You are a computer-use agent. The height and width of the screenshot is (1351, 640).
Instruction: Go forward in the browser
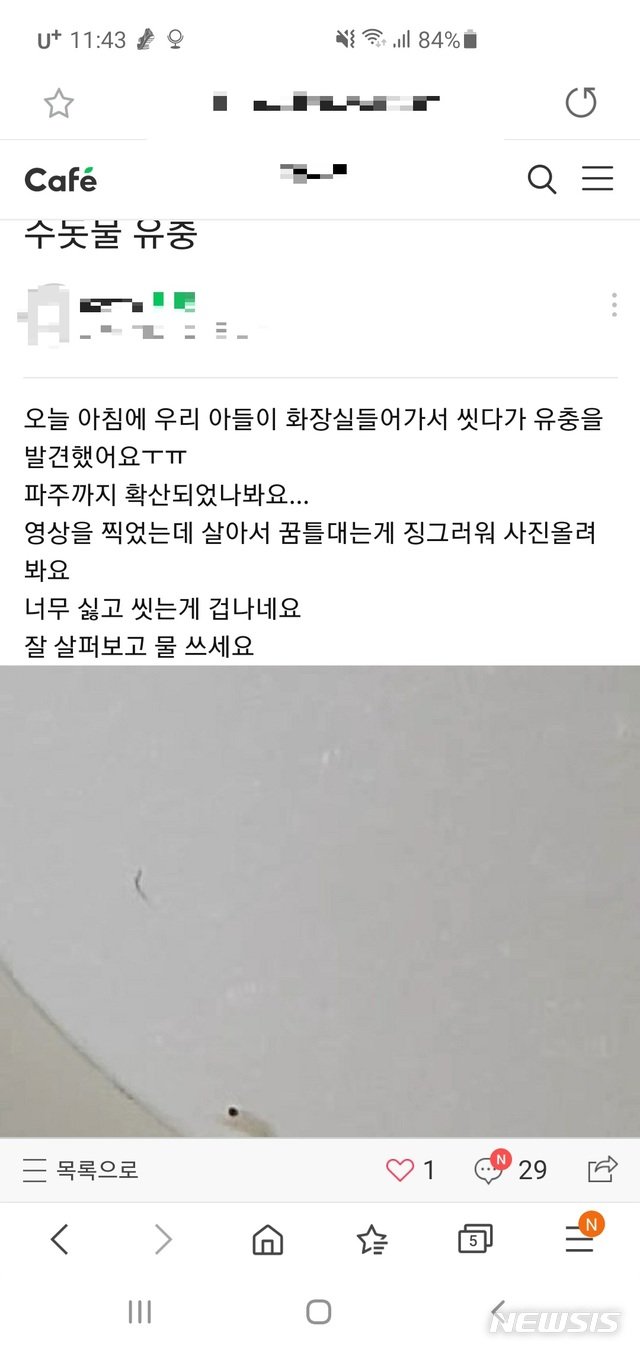[x=162, y=1240]
